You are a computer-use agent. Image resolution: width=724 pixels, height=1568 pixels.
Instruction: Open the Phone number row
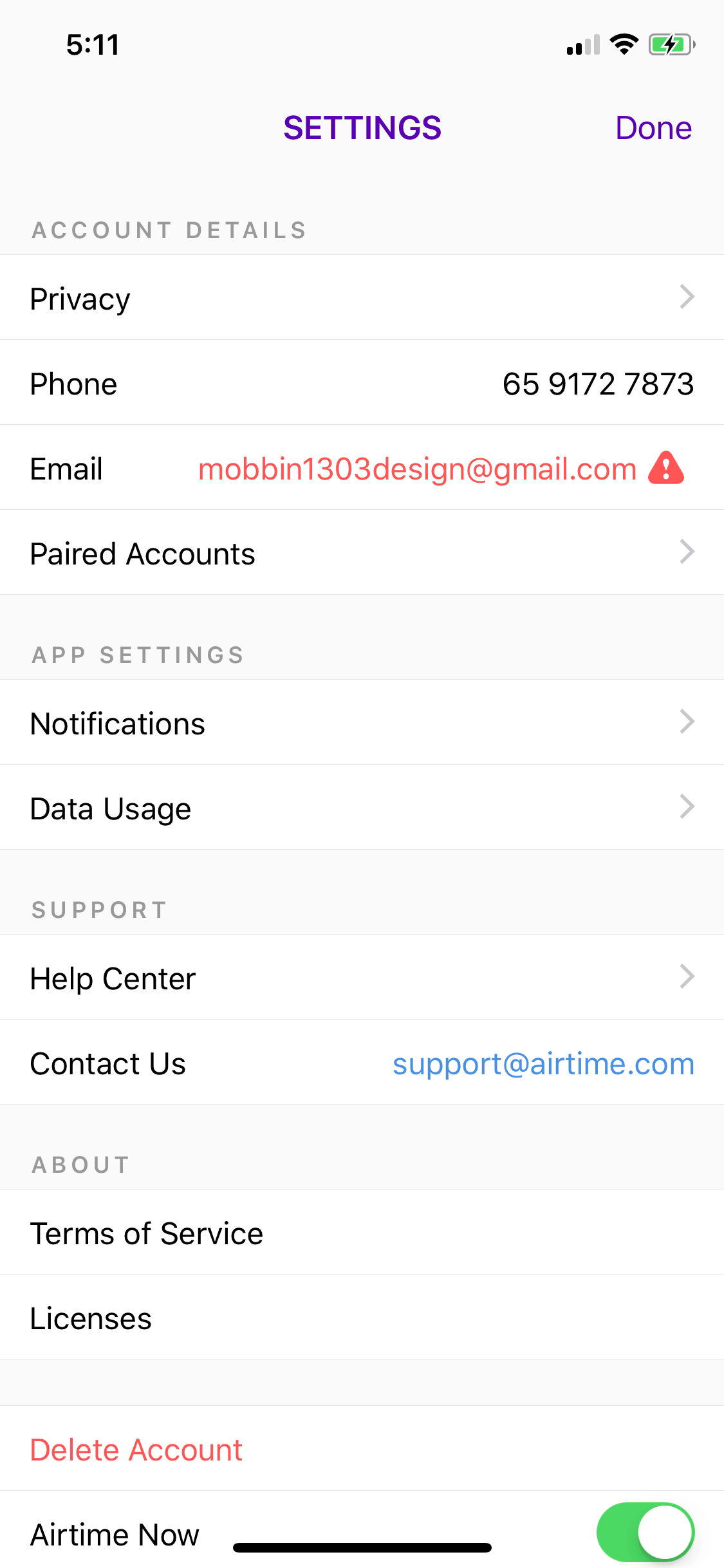[x=362, y=382]
